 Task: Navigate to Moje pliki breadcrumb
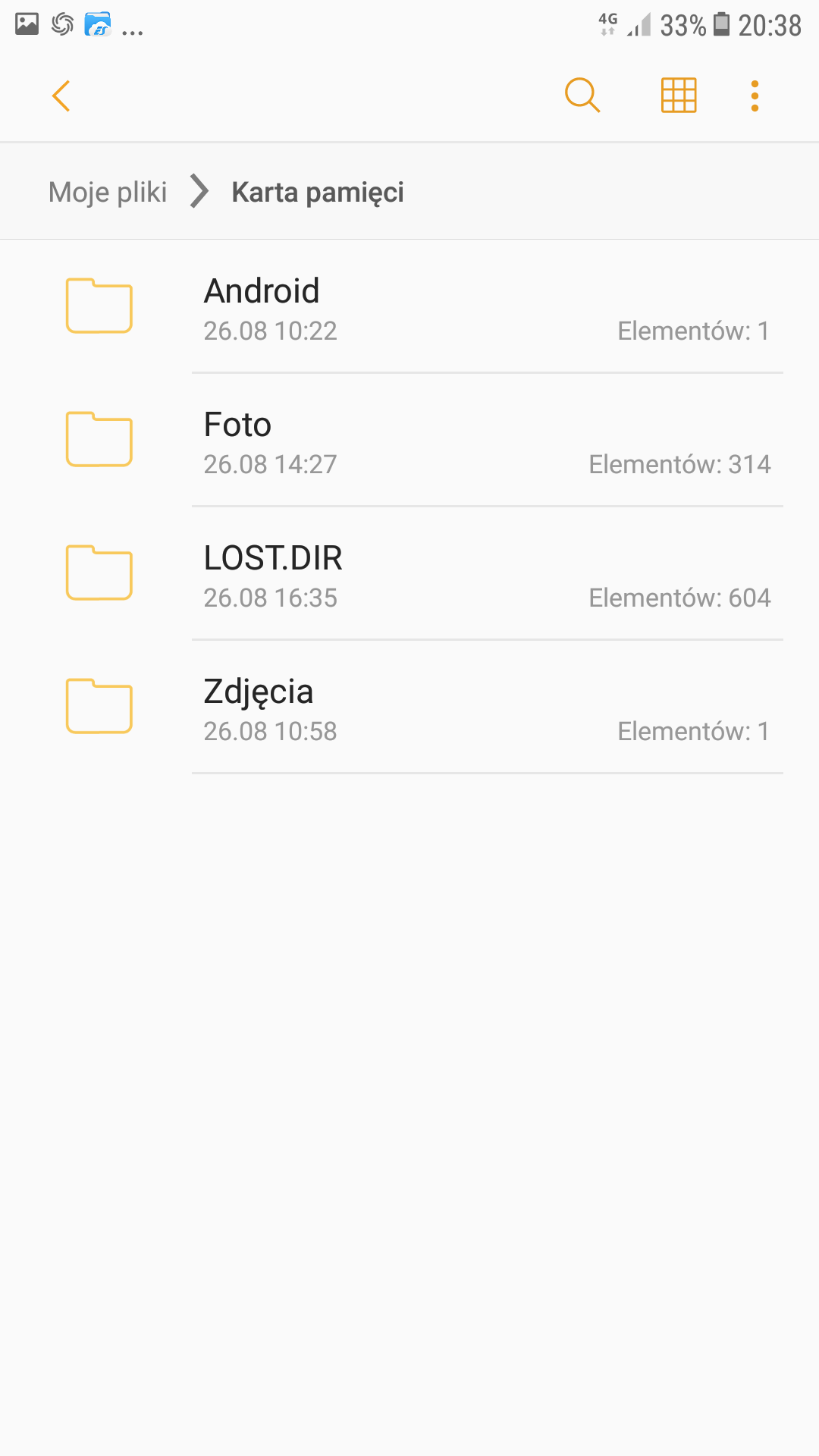click(x=108, y=193)
